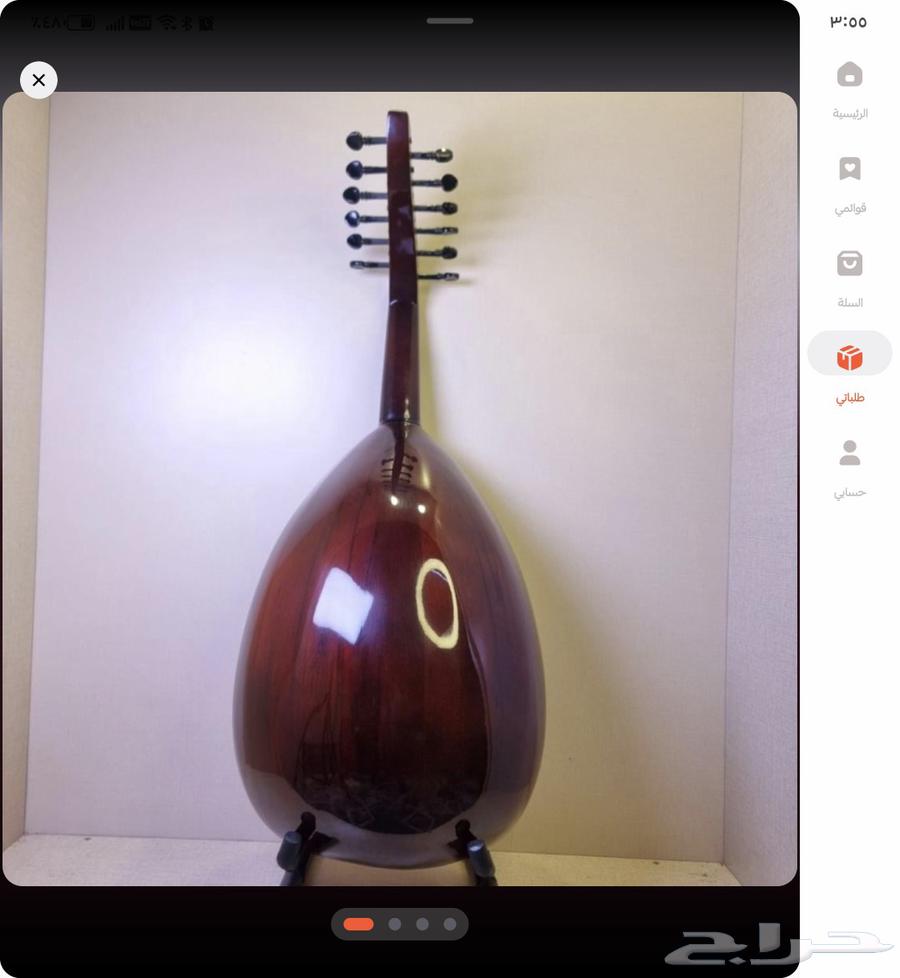Viewport: 900px width, 978px height.
Task: Open السلة cart tab
Action: pyautogui.click(x=849, y=277)
